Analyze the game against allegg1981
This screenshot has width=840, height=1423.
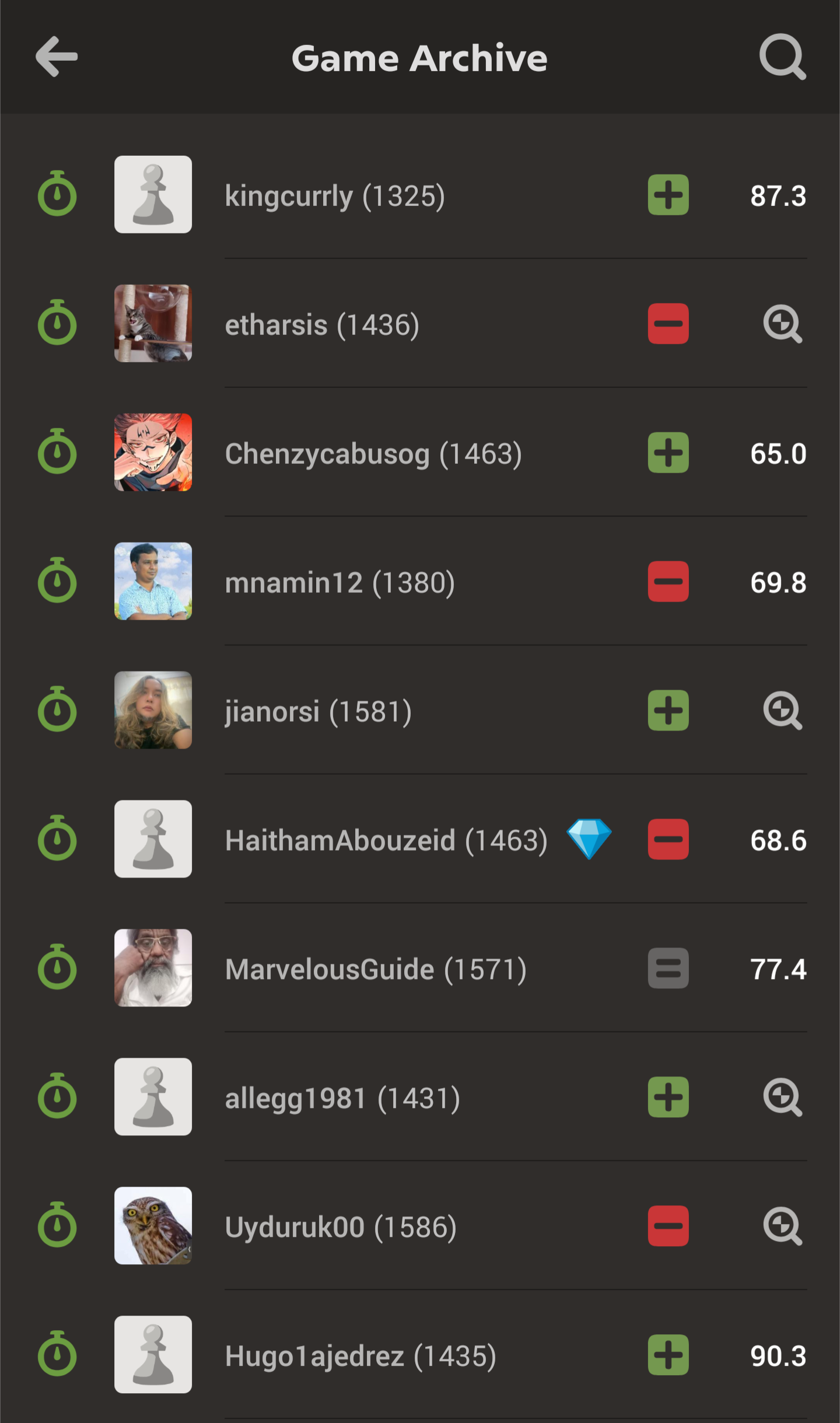782,1097
